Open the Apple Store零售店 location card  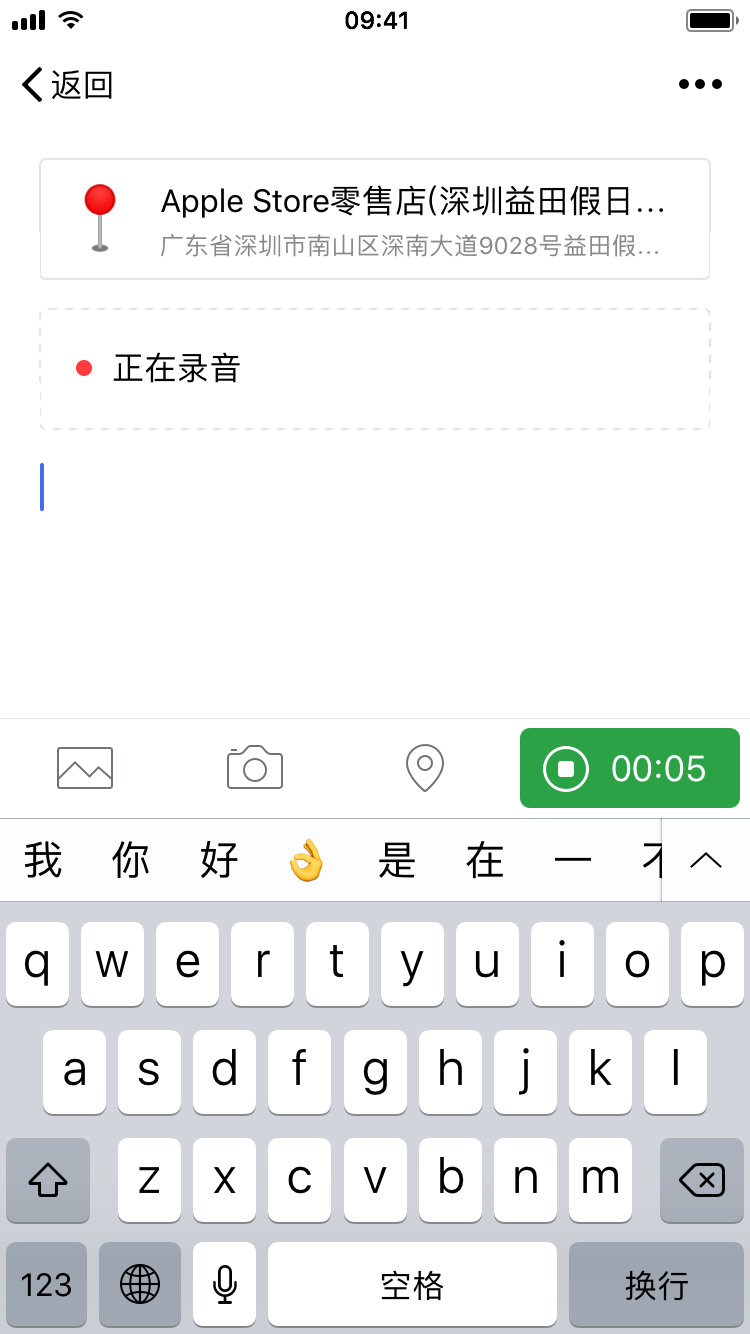pos(375,219)
